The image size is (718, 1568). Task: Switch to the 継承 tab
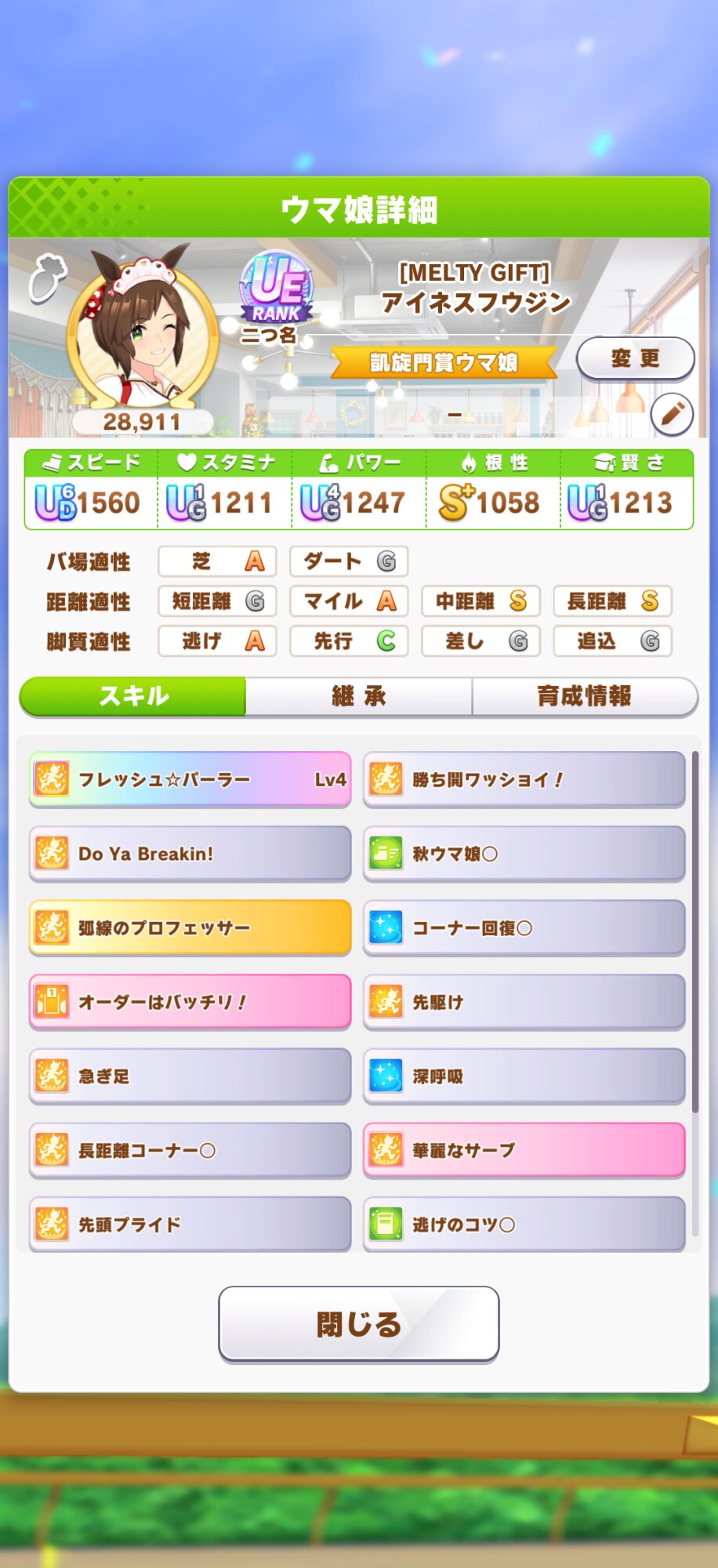[x=358, y=696]
